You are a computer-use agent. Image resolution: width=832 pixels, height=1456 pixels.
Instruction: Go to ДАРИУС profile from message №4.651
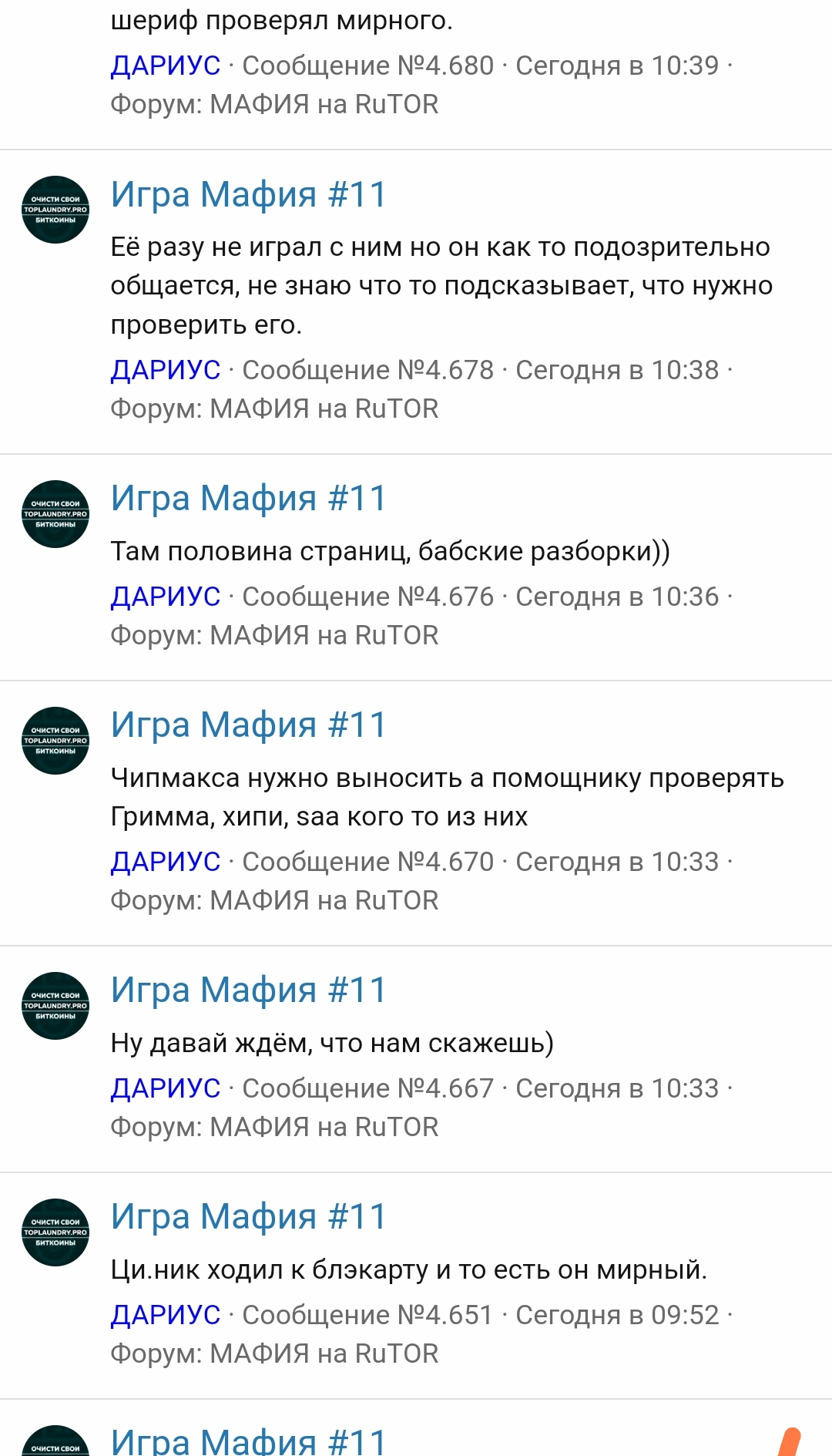tap(166, 1315)
